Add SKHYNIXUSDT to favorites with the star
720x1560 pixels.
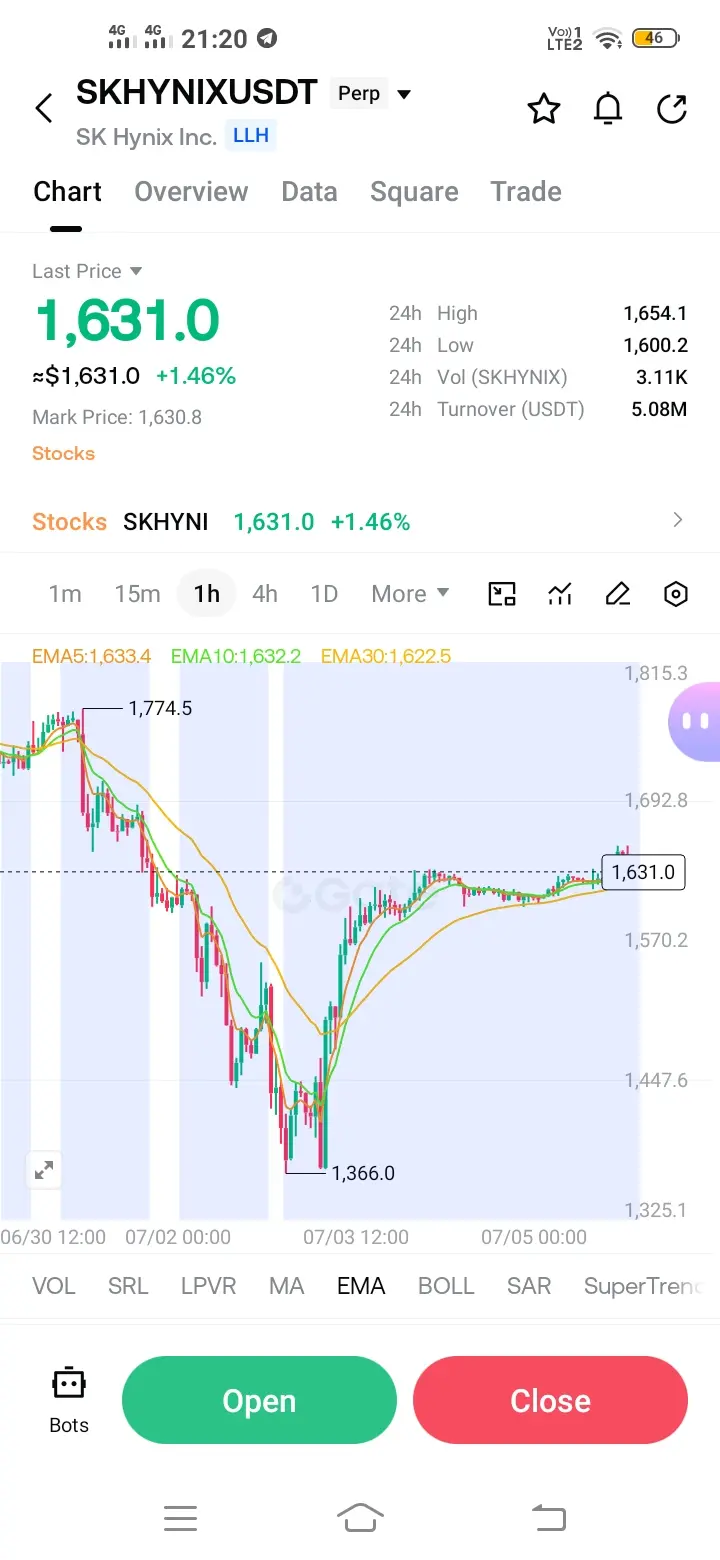[x=544, y=108]
